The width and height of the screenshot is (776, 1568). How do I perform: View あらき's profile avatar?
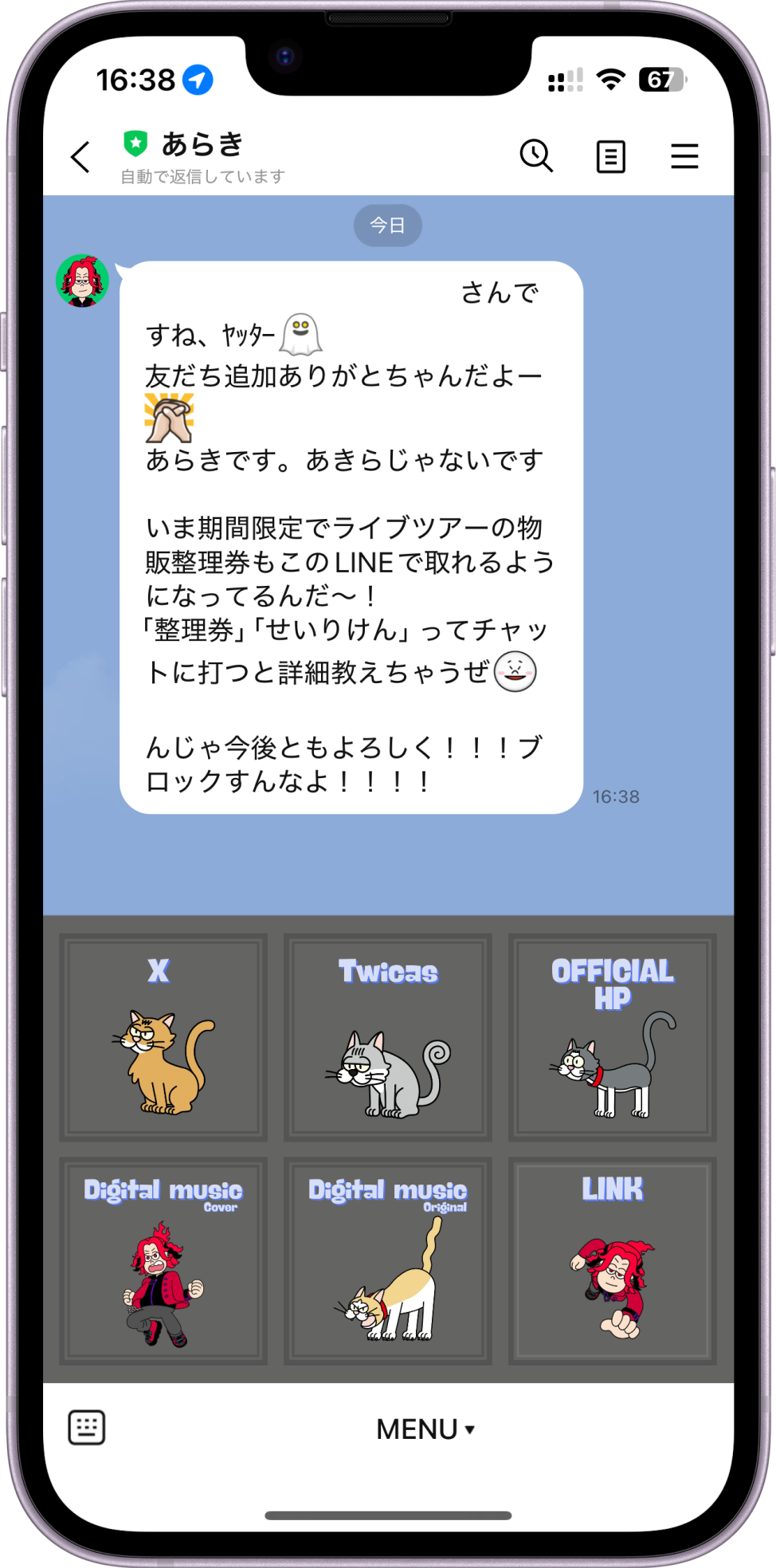[82, 281]
